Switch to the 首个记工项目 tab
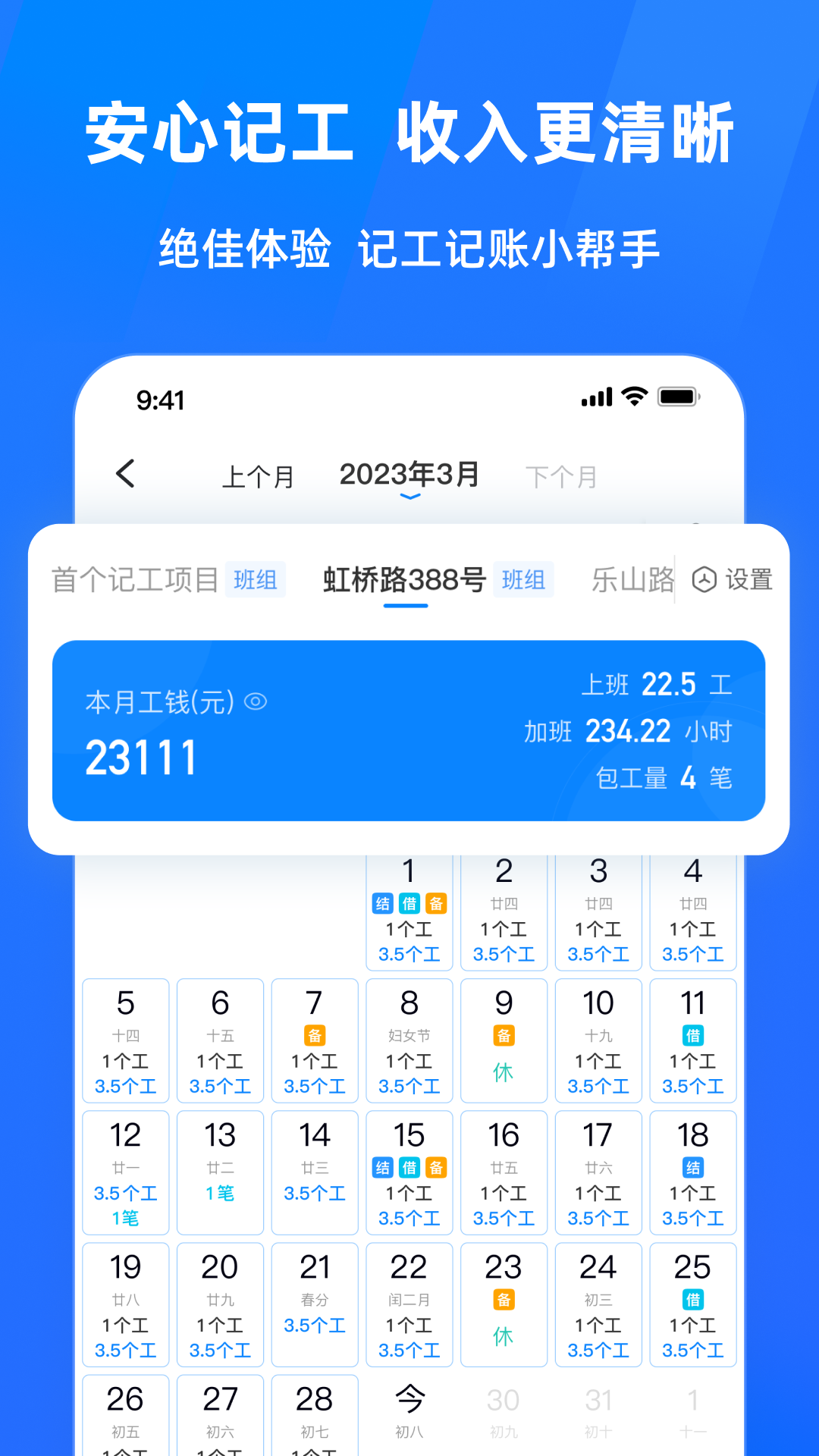Screen dimensions: 819x1456 click(136, 579)
